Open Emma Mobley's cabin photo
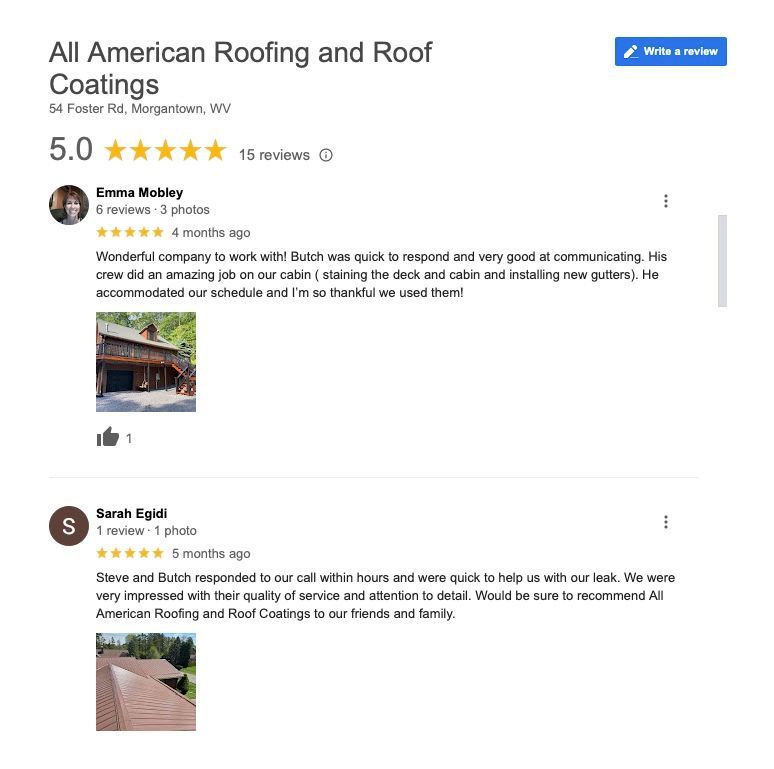 (x=146, y=362)
